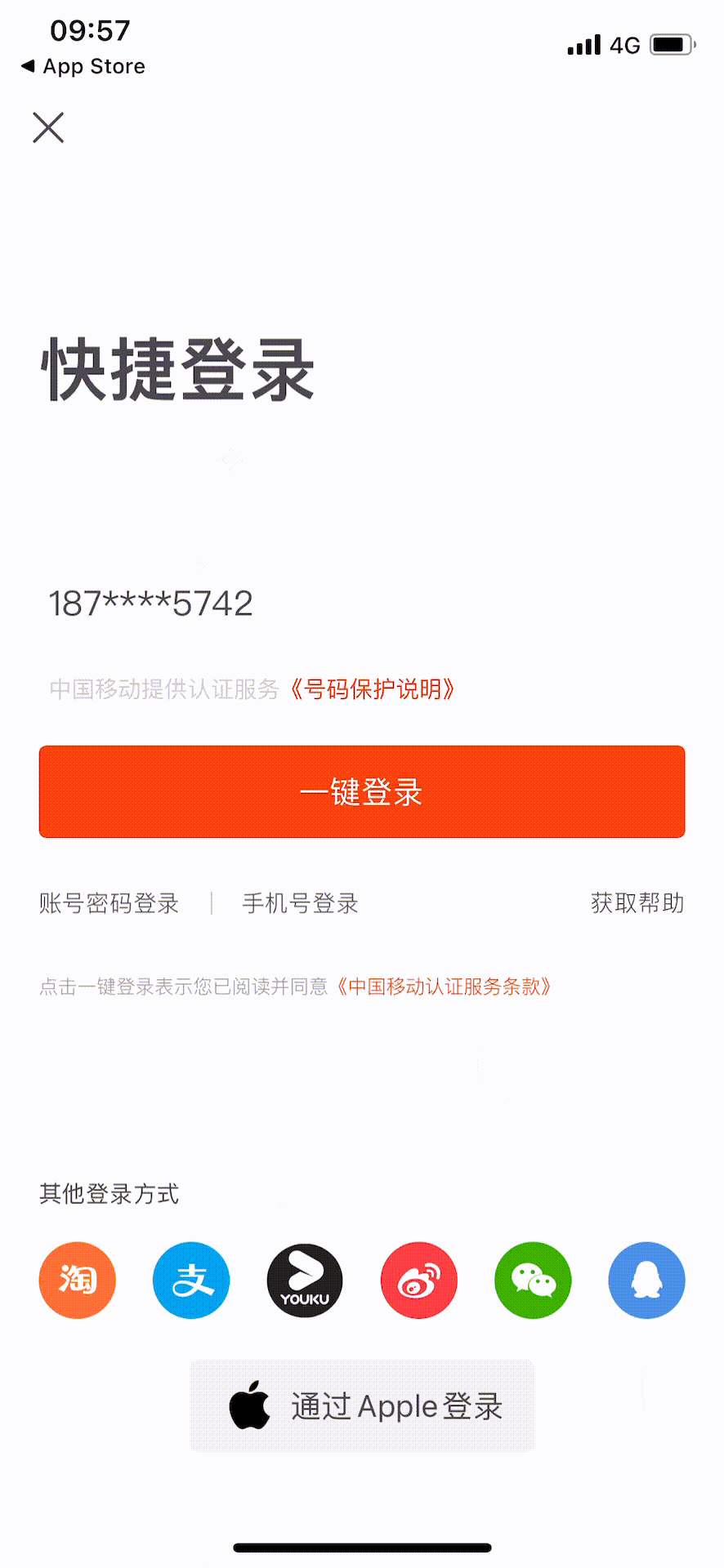Close the quick login screen
The image size is (724, 1568).
tap(48, 128)
